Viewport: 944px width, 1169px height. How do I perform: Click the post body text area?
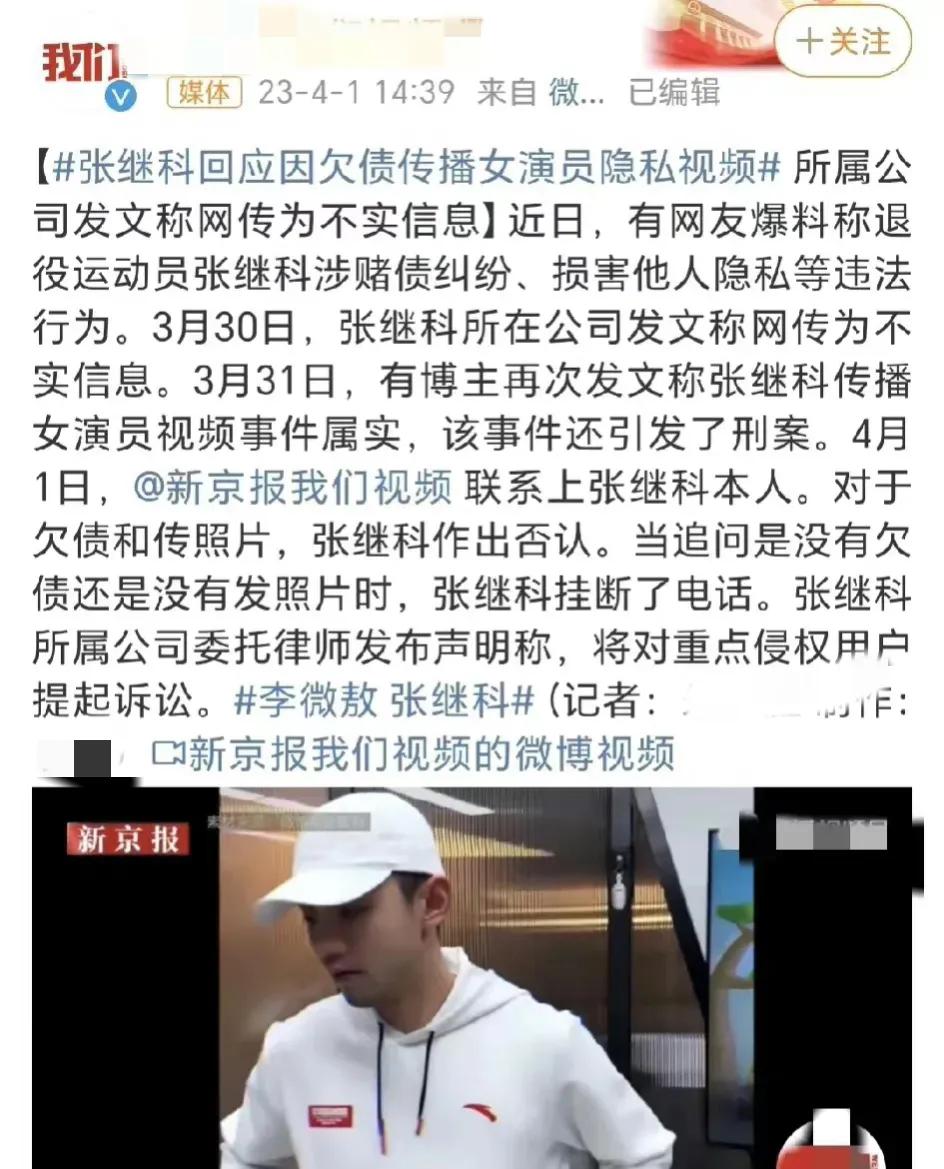coord(472,430)
